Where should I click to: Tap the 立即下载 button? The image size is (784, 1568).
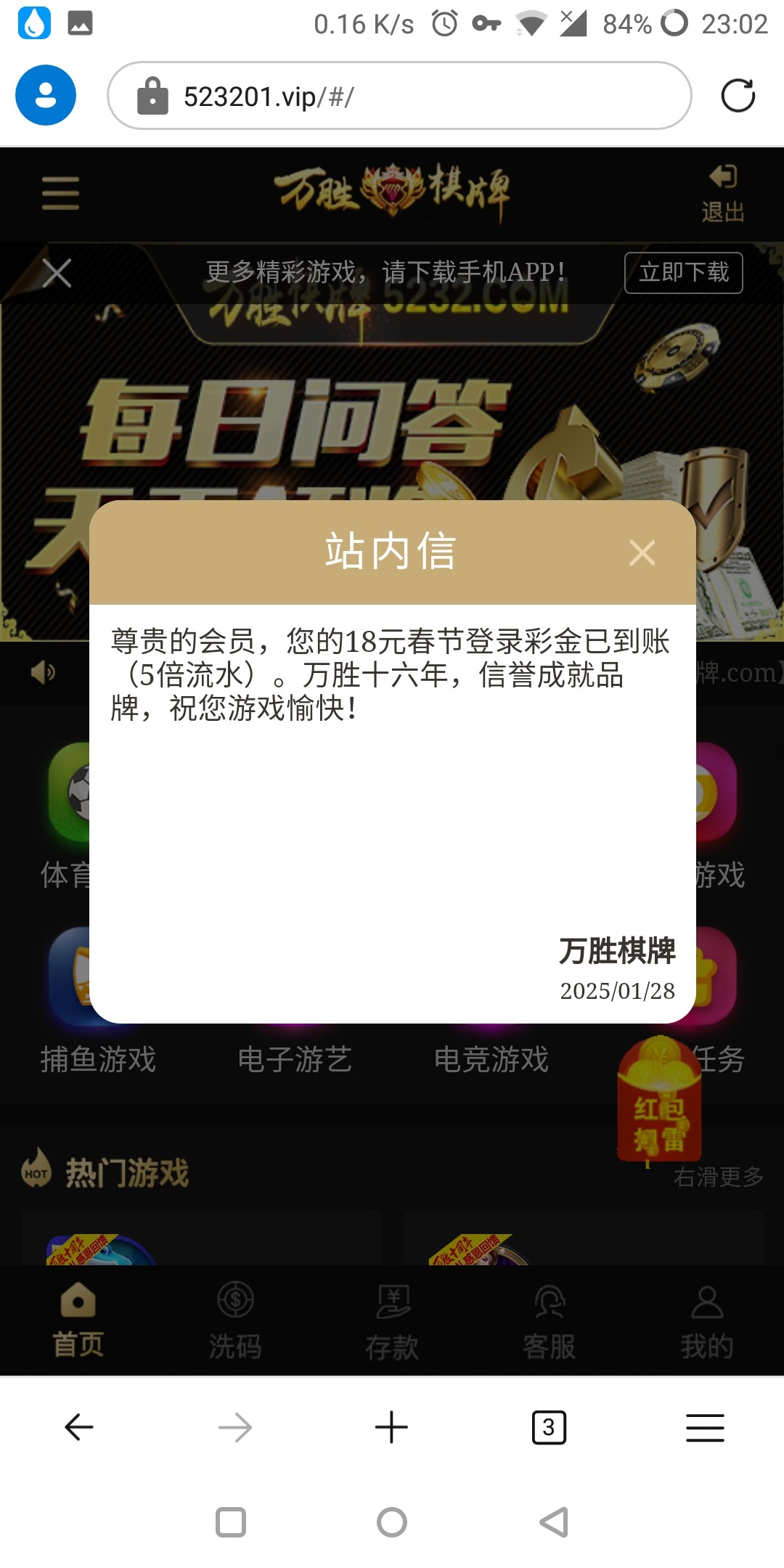(683, 273)
